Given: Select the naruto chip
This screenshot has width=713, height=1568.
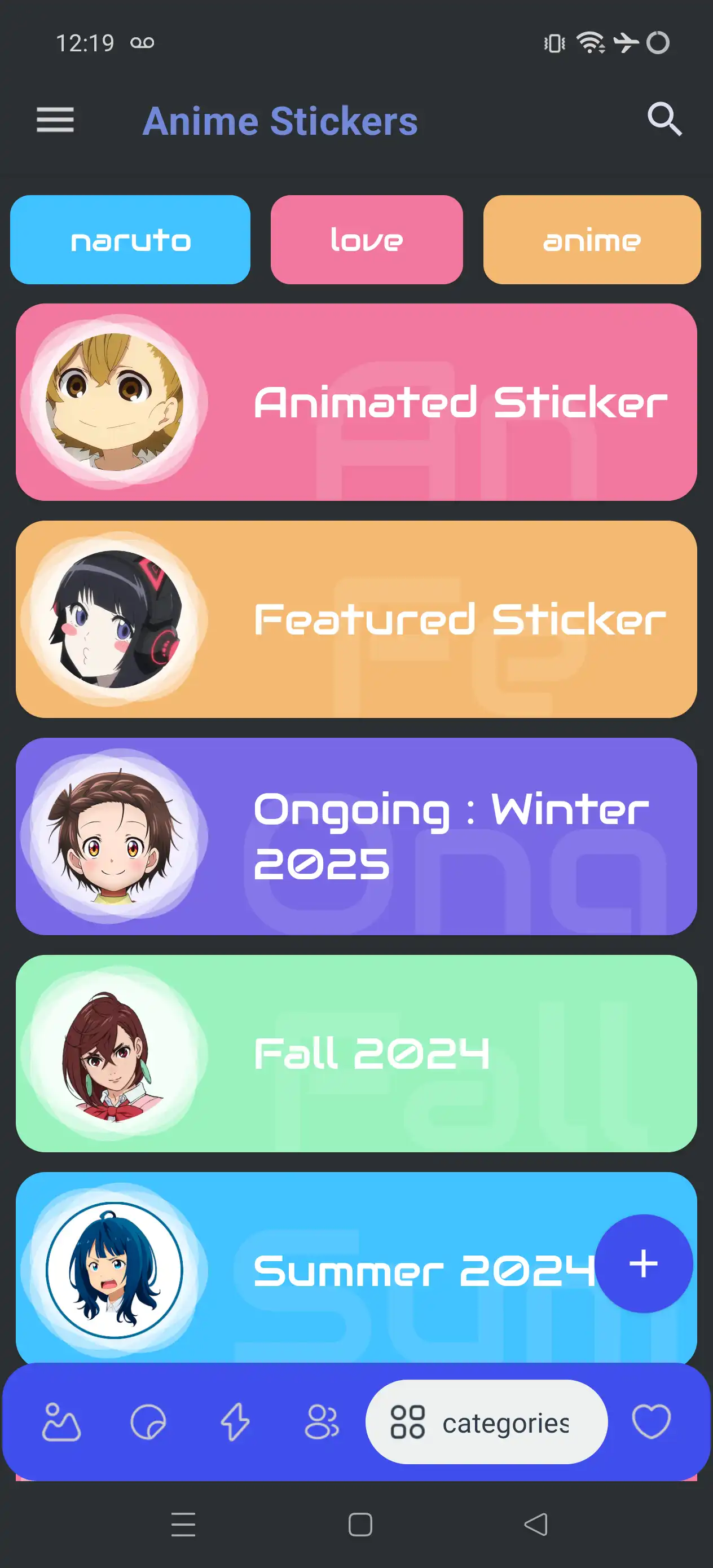Looking at the screenshot, I should pos(130,240).
